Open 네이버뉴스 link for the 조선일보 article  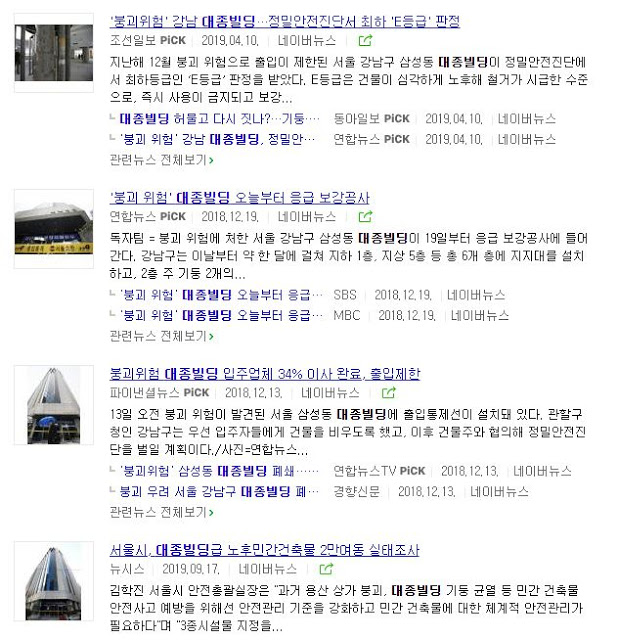(x=308, y=42)
